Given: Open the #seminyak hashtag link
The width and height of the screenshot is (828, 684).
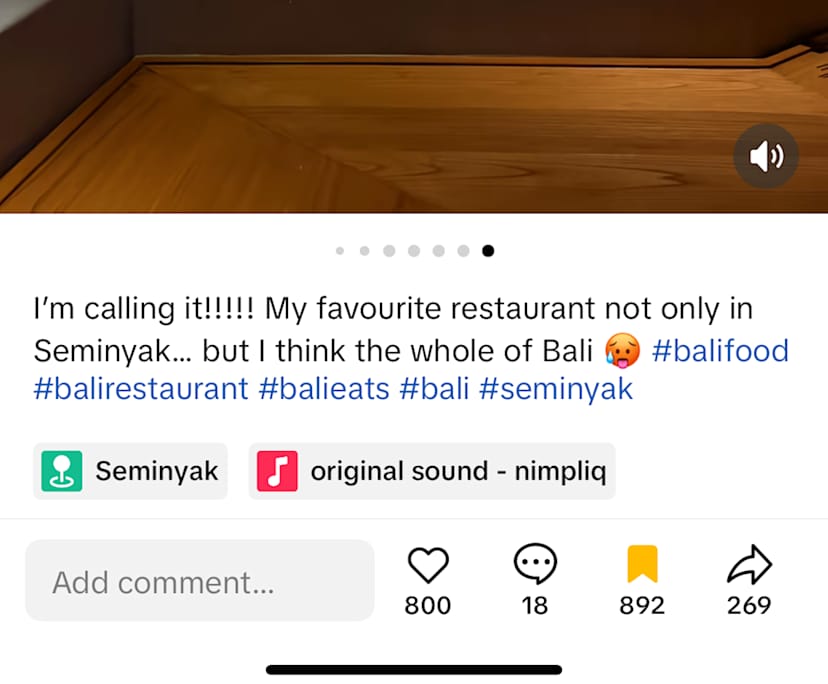Looking at the screenshot, I should click(556, 388).
